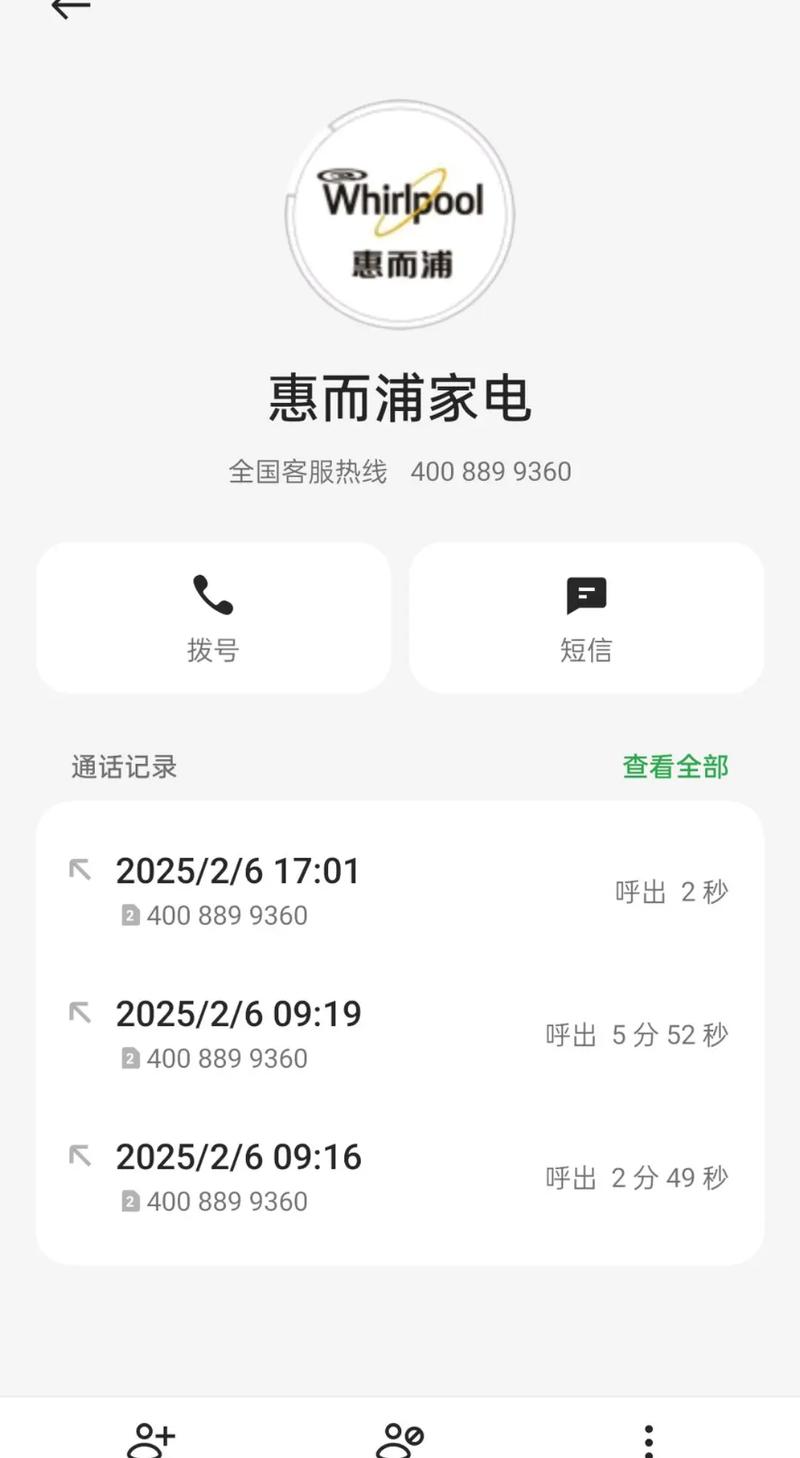Tap the outgoing call arrow on the 17:01 record
Image resolution: width=800 pixels, height=1458 pixels.
click(x=79, y=869)
